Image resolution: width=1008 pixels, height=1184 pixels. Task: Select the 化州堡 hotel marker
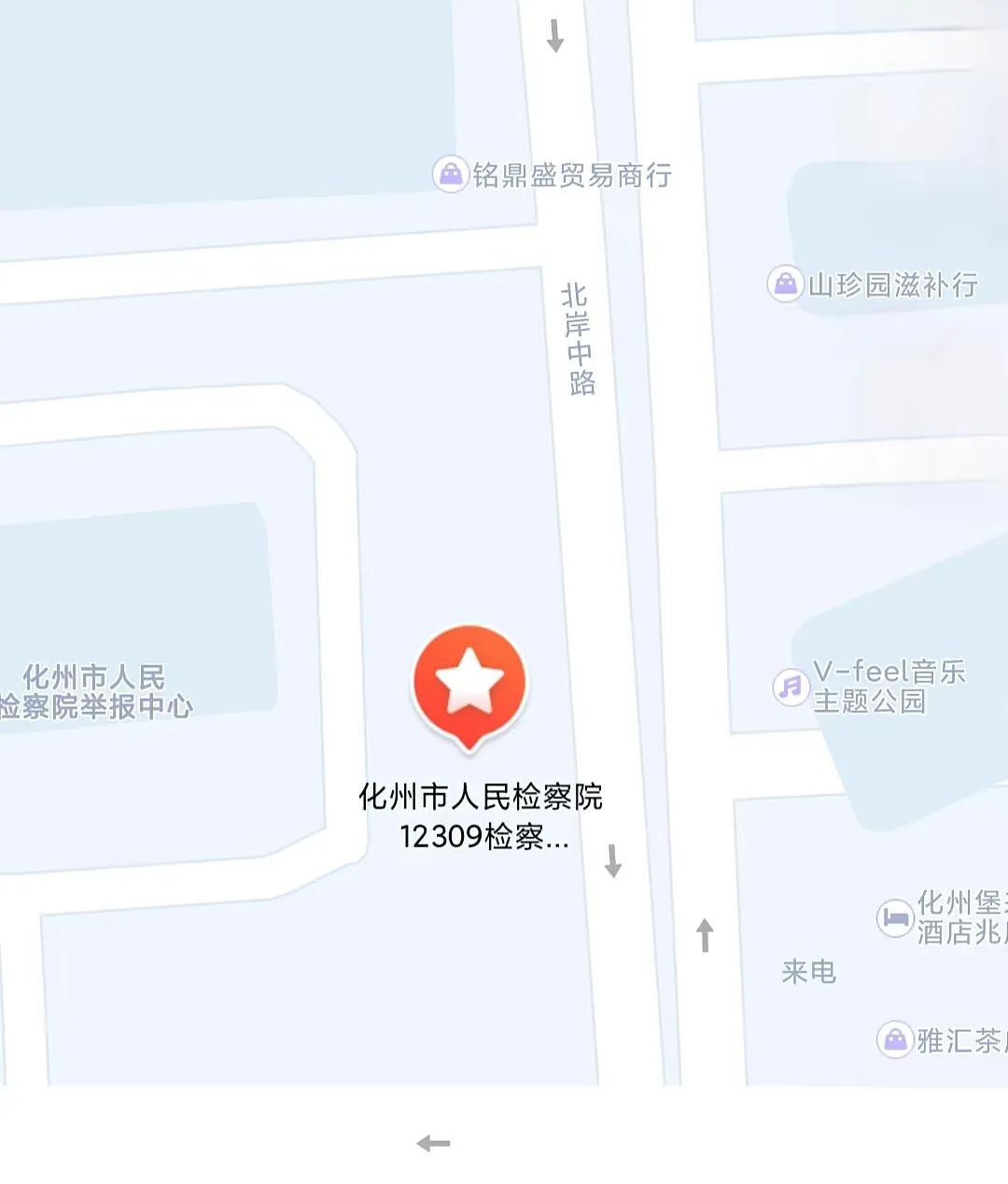point(895,917)
